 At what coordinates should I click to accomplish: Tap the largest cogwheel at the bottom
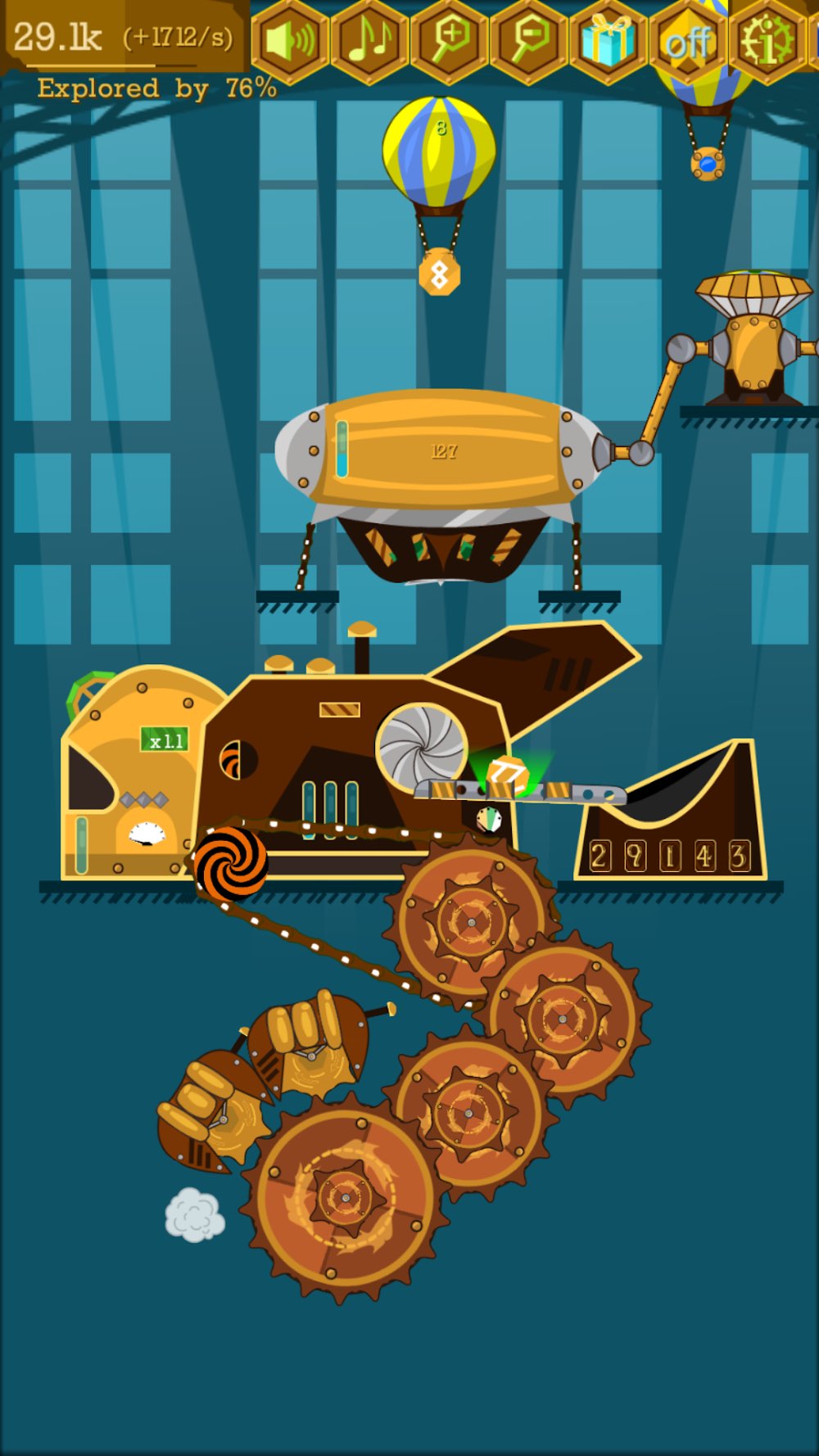click(345, 1199)
